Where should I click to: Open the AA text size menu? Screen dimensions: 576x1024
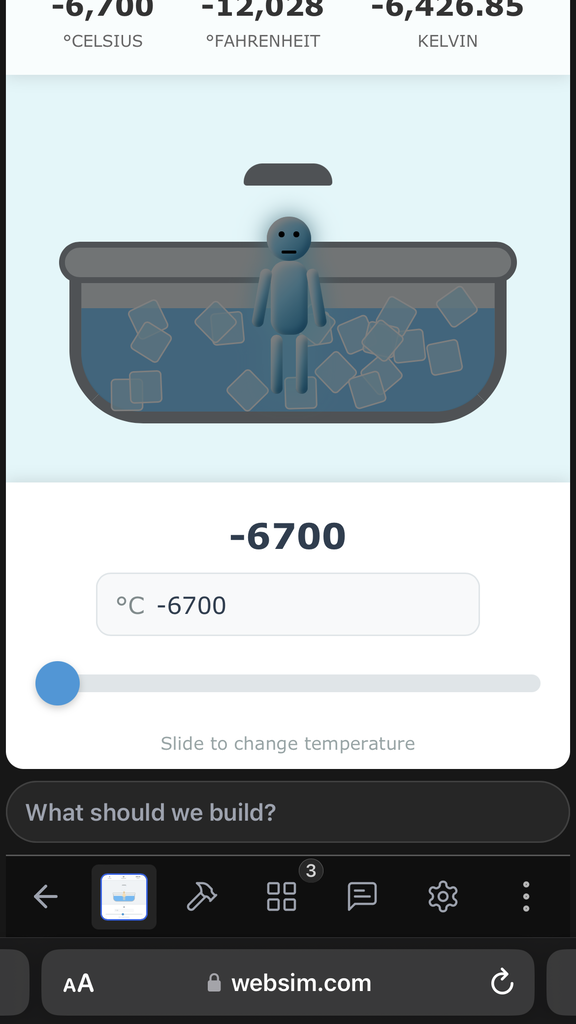tap(78, 983)
